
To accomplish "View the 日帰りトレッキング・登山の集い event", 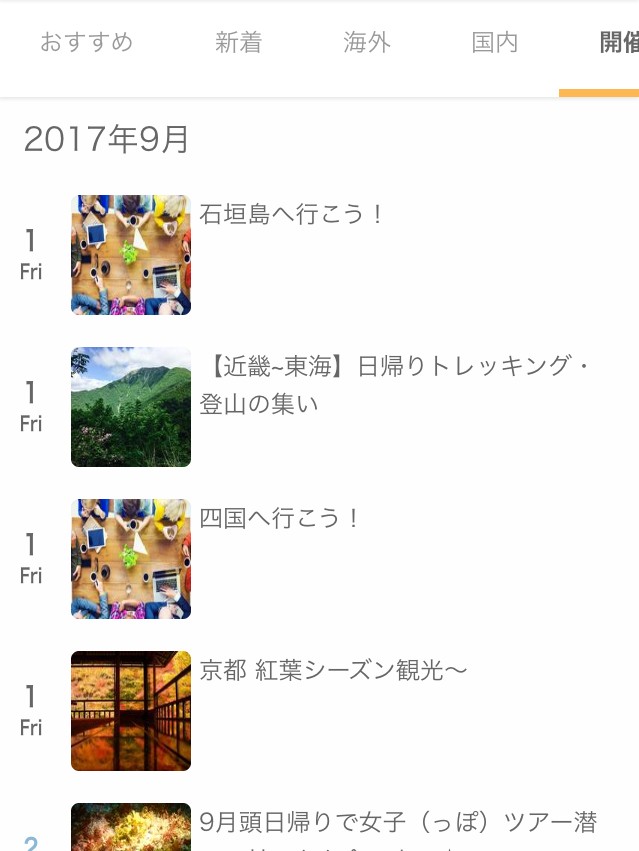I will [395, 385].
